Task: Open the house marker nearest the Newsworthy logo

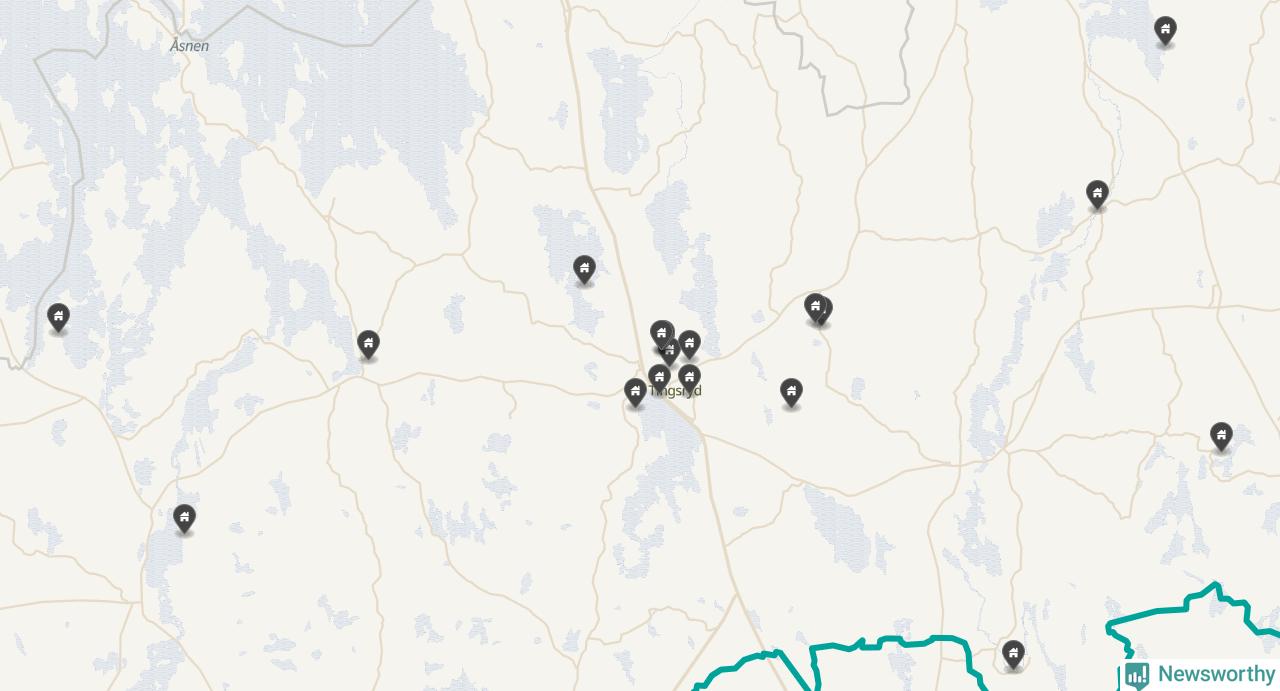Action: pos(1013,655)
